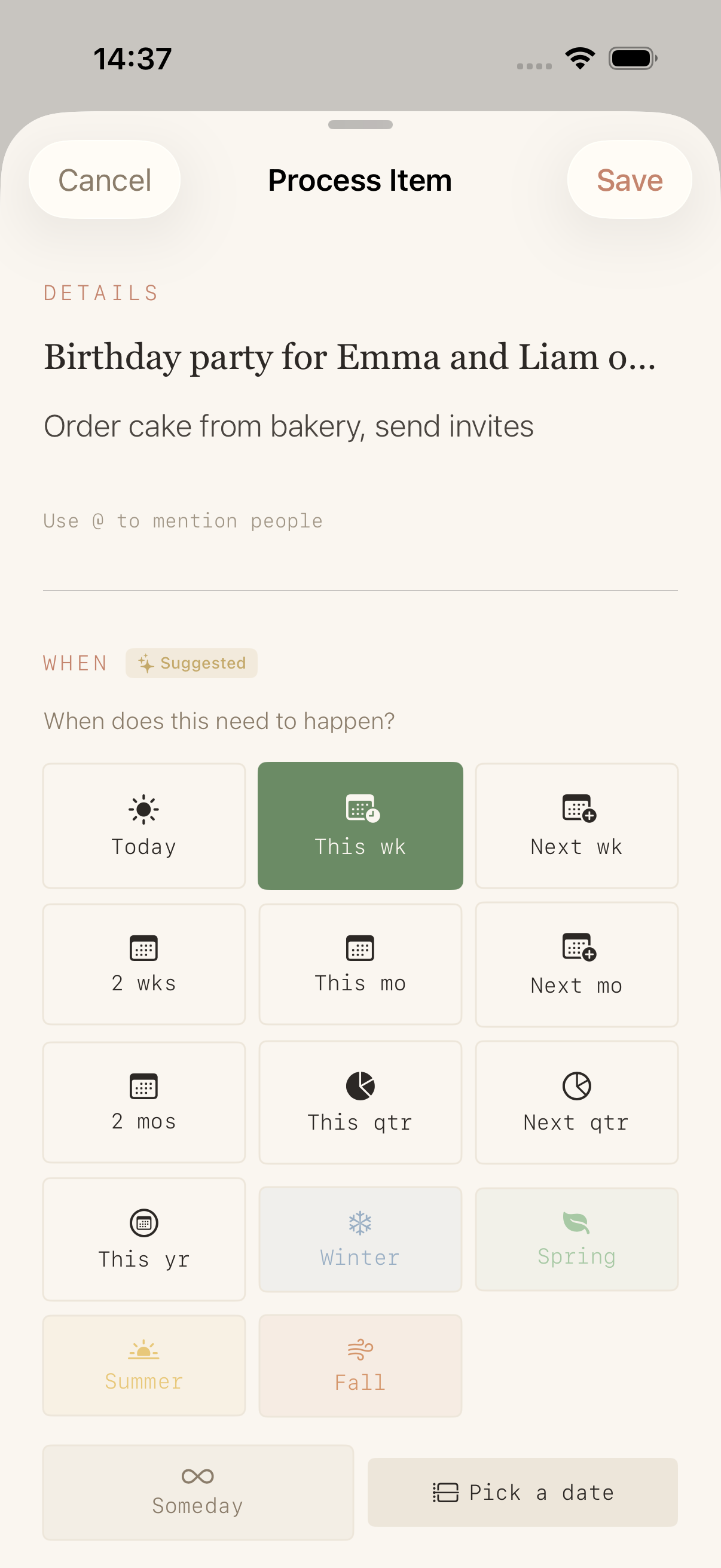Edit the note about ordering cake
The width and height of the screenshot is (721, 1568).
click(x=288, y=426)
